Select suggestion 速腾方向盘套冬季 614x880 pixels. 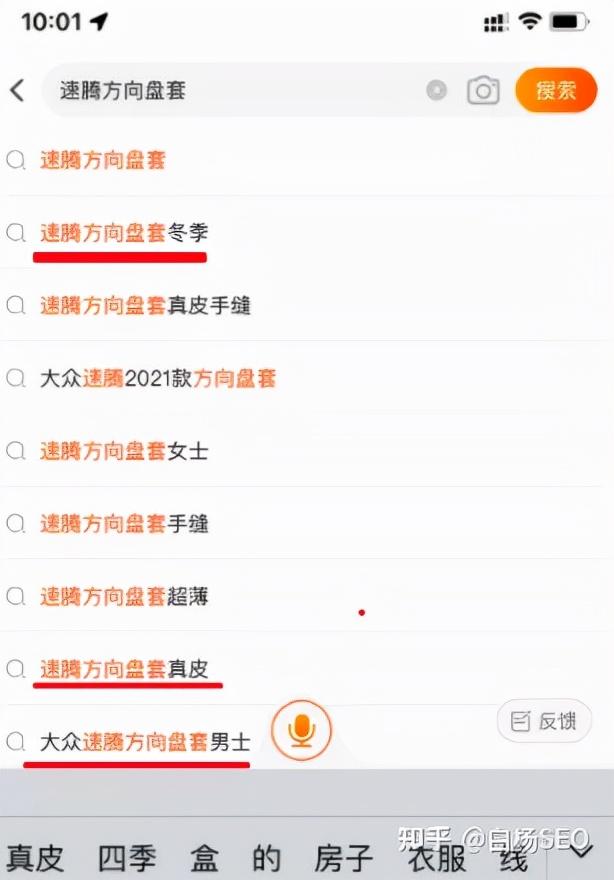[x=124, y=233]
